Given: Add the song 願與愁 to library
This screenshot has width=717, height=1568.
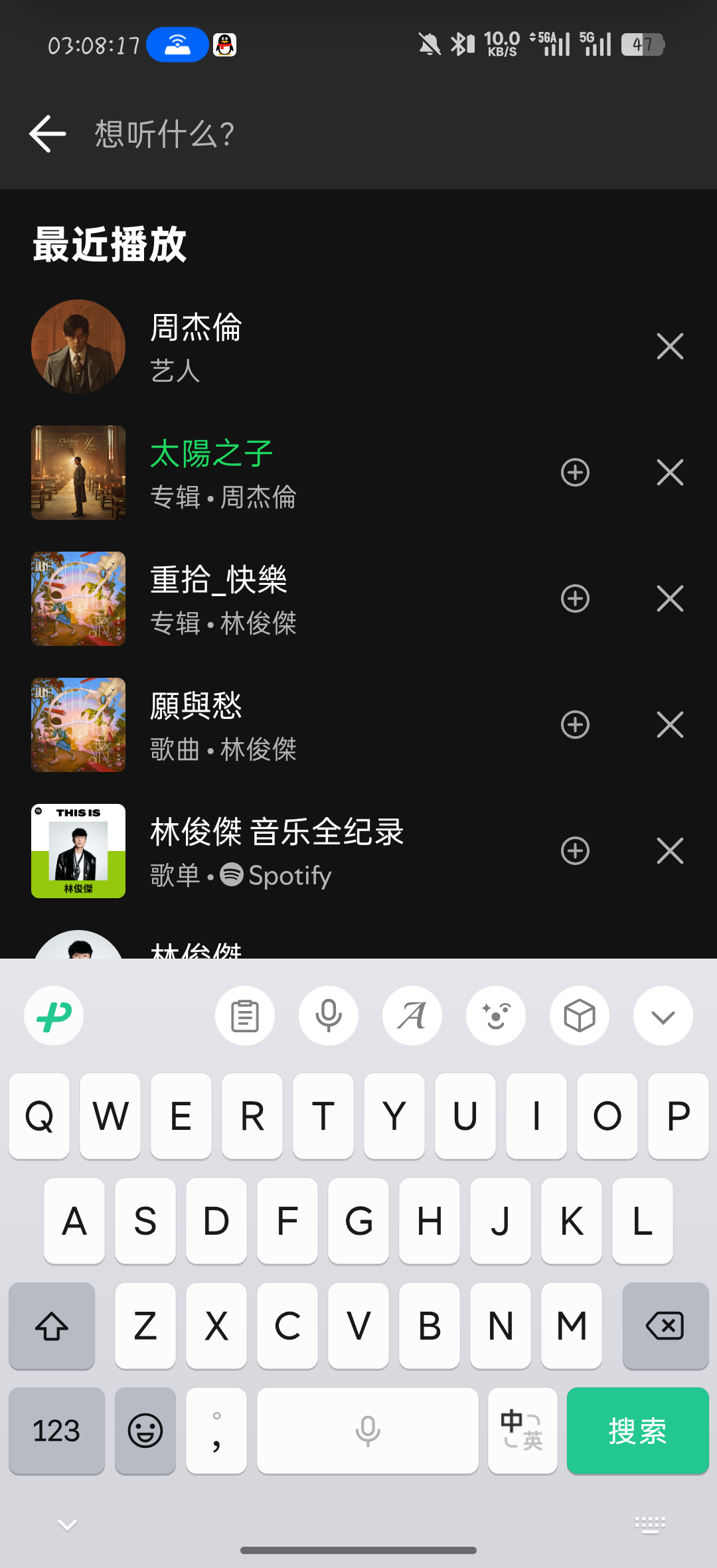Looking at the screenshot, I should pos(575,725).
